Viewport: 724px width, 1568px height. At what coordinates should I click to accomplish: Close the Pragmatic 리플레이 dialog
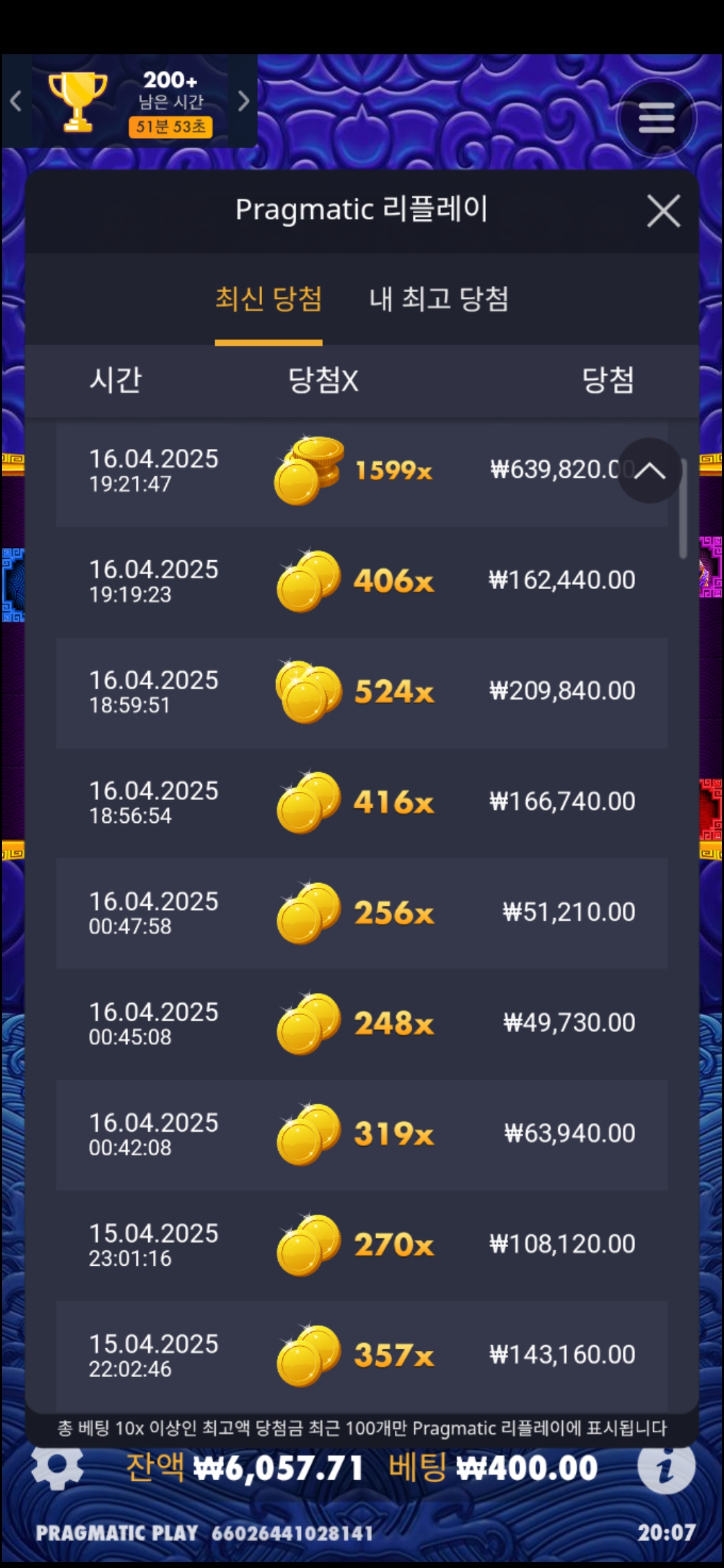tap(663, 211)
